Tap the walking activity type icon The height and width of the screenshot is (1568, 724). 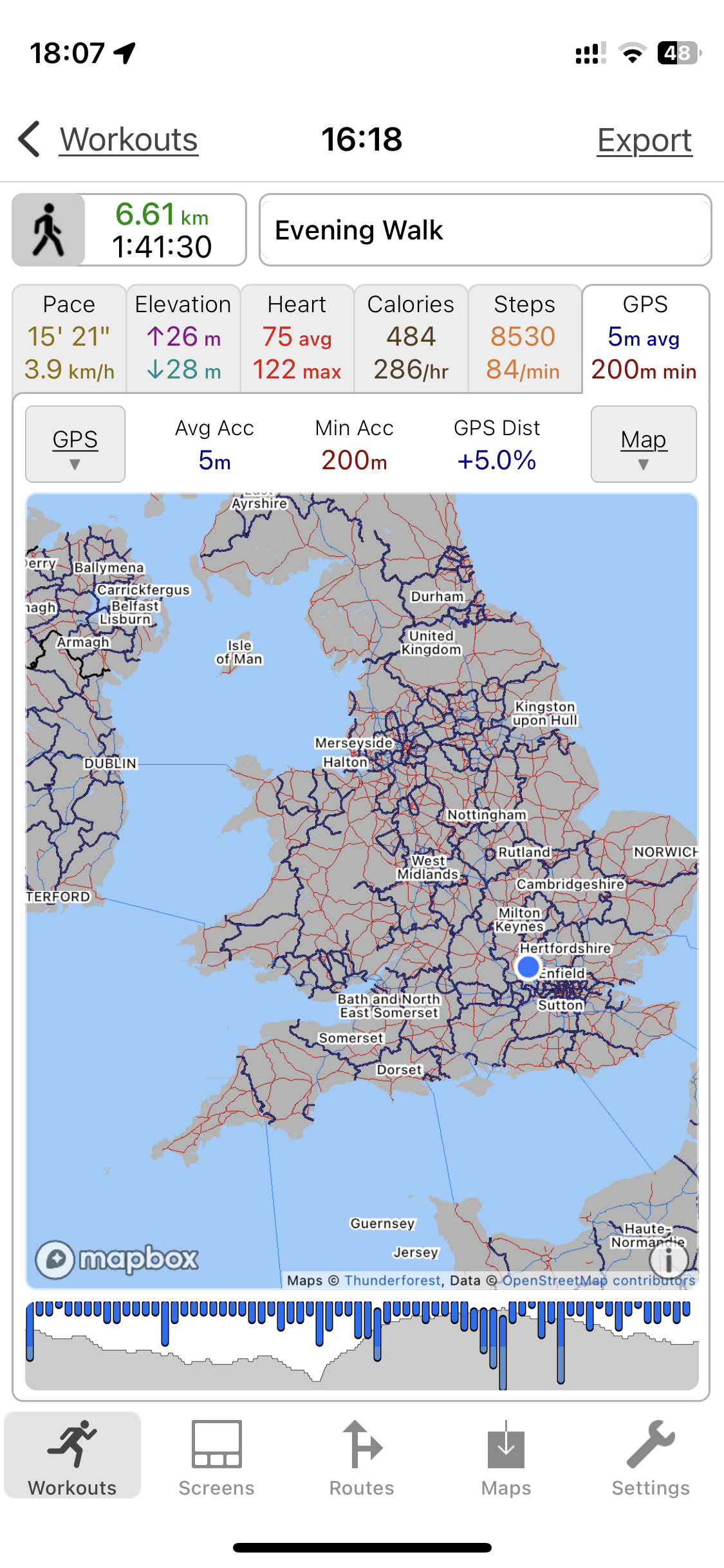48,230
